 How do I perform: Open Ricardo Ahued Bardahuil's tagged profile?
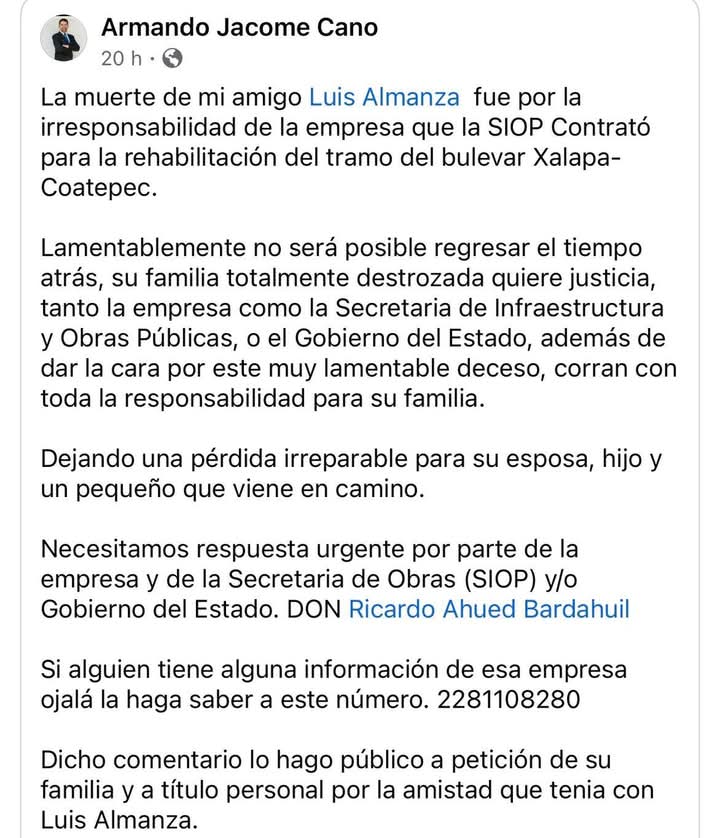pos(488,609)
